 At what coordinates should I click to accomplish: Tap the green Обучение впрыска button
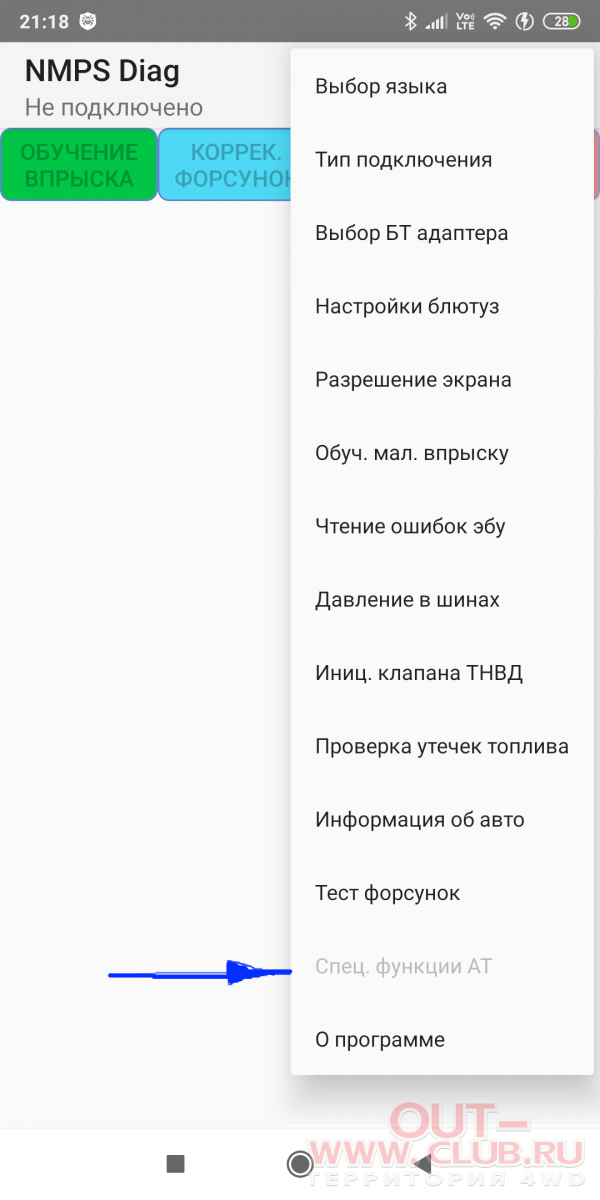[79, 165]
